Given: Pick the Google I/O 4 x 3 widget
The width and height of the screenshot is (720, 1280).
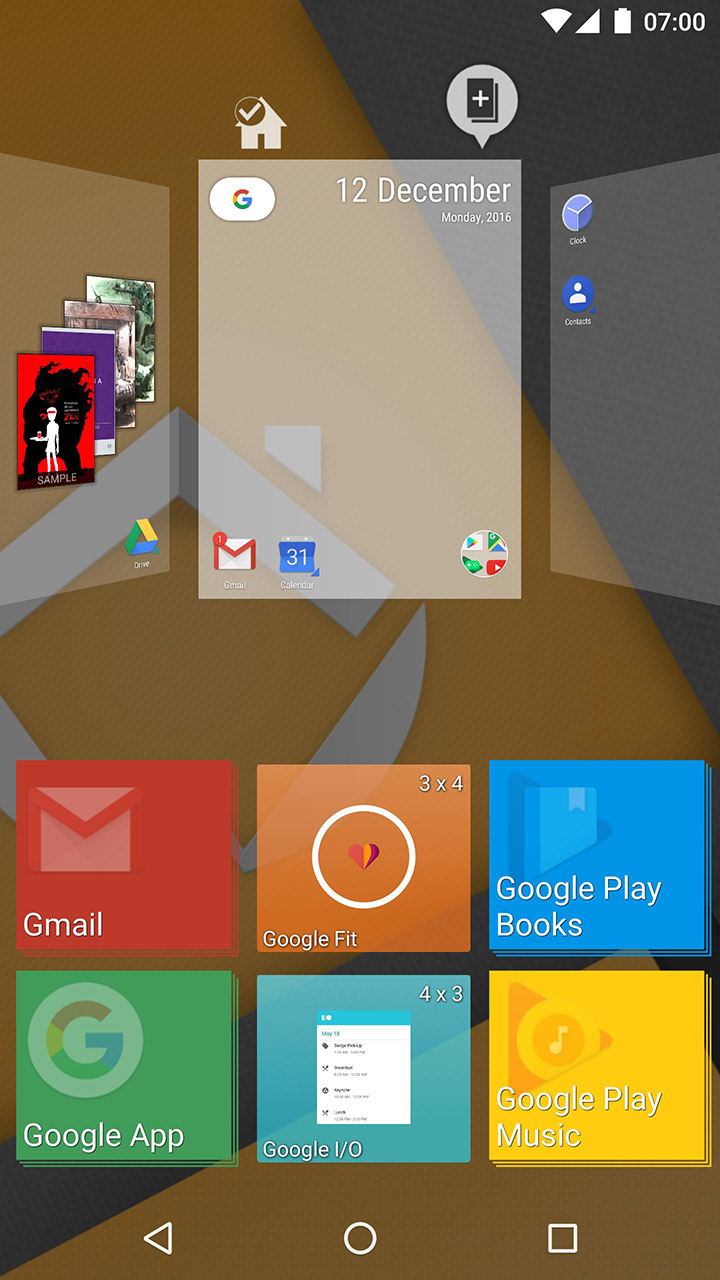Looking at the screenshot, I should (363, 1069).
